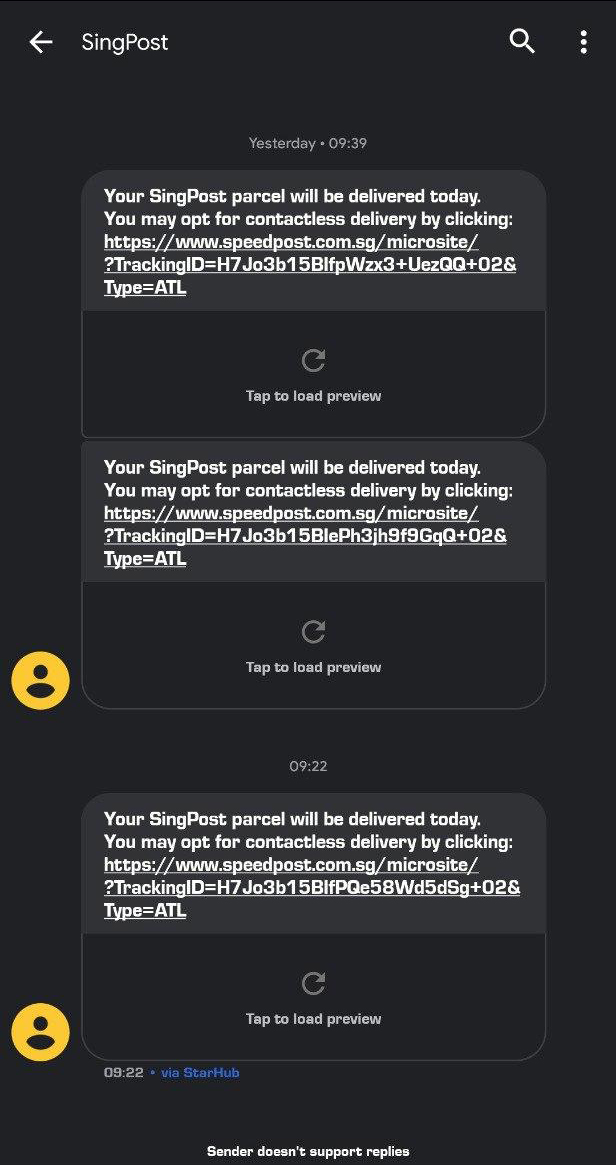This screenshot has height=1165, width=616.
Task: Open the link with TrackingID ending 9f9GqQ+02
Action: [x=305, y=535]
